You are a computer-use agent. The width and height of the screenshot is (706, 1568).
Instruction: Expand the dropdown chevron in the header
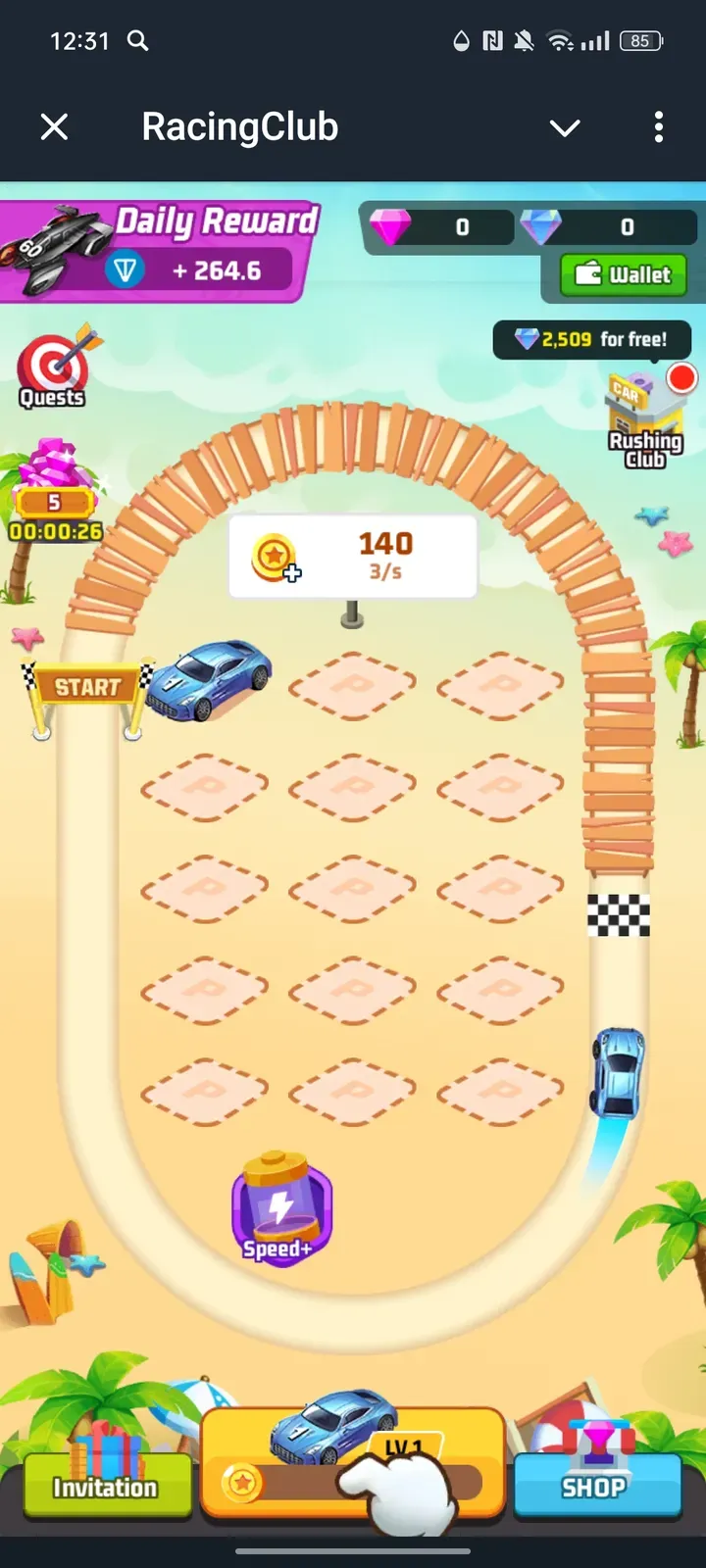[x=565, y=127]
